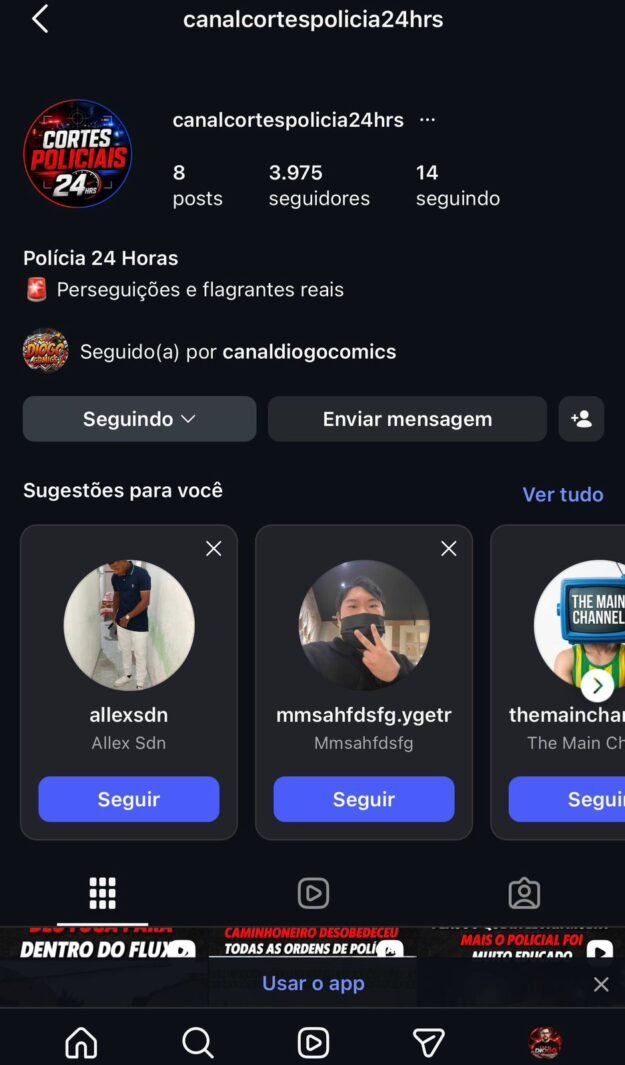
Task: Dismiss the mmsahfdsfg.ygetr suggestion
Action: pos(449,548)
